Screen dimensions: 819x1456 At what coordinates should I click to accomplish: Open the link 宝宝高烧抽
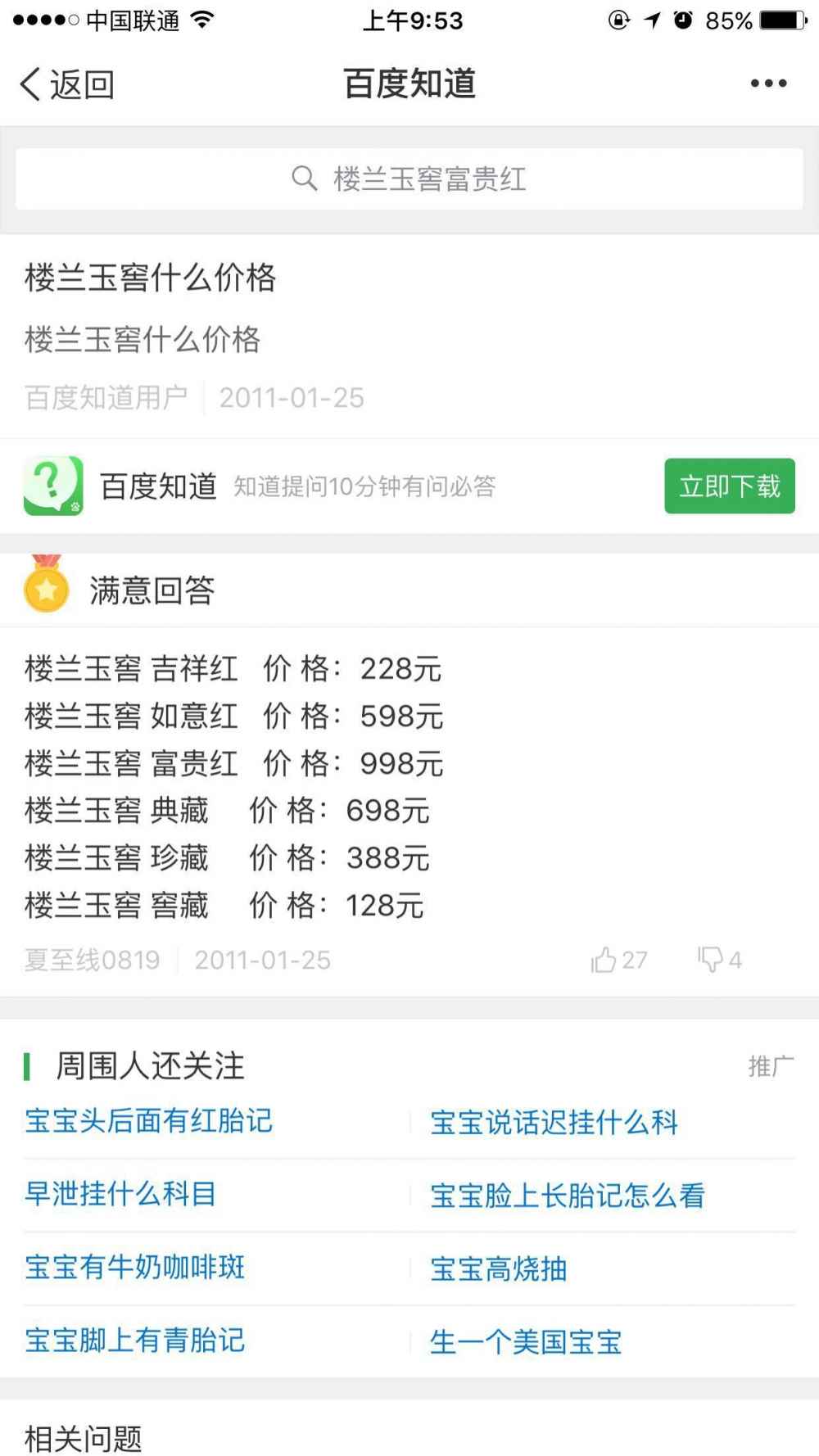(499, 1269)
